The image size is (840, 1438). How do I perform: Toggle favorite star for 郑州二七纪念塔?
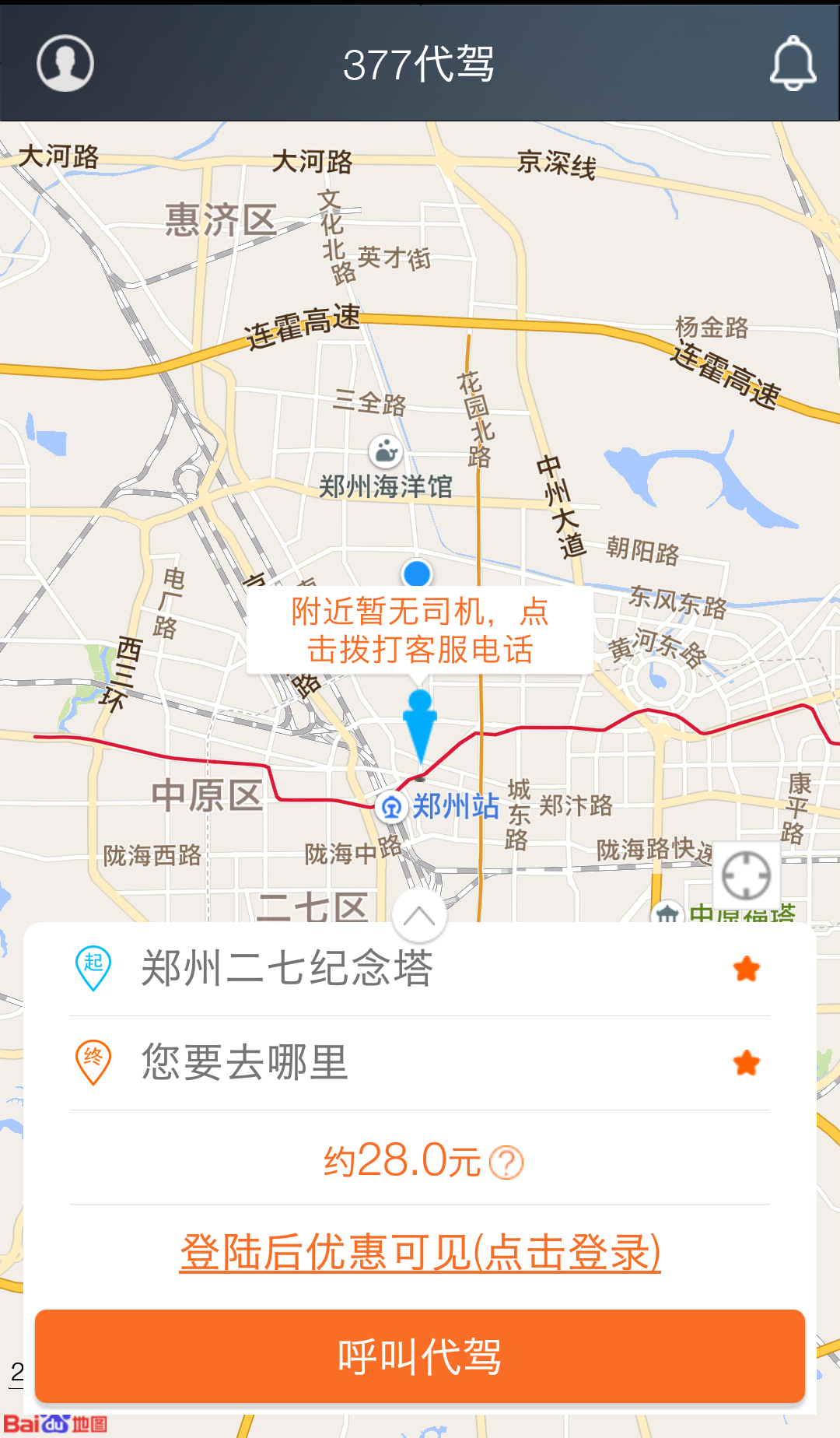click(x=745, y=969)
